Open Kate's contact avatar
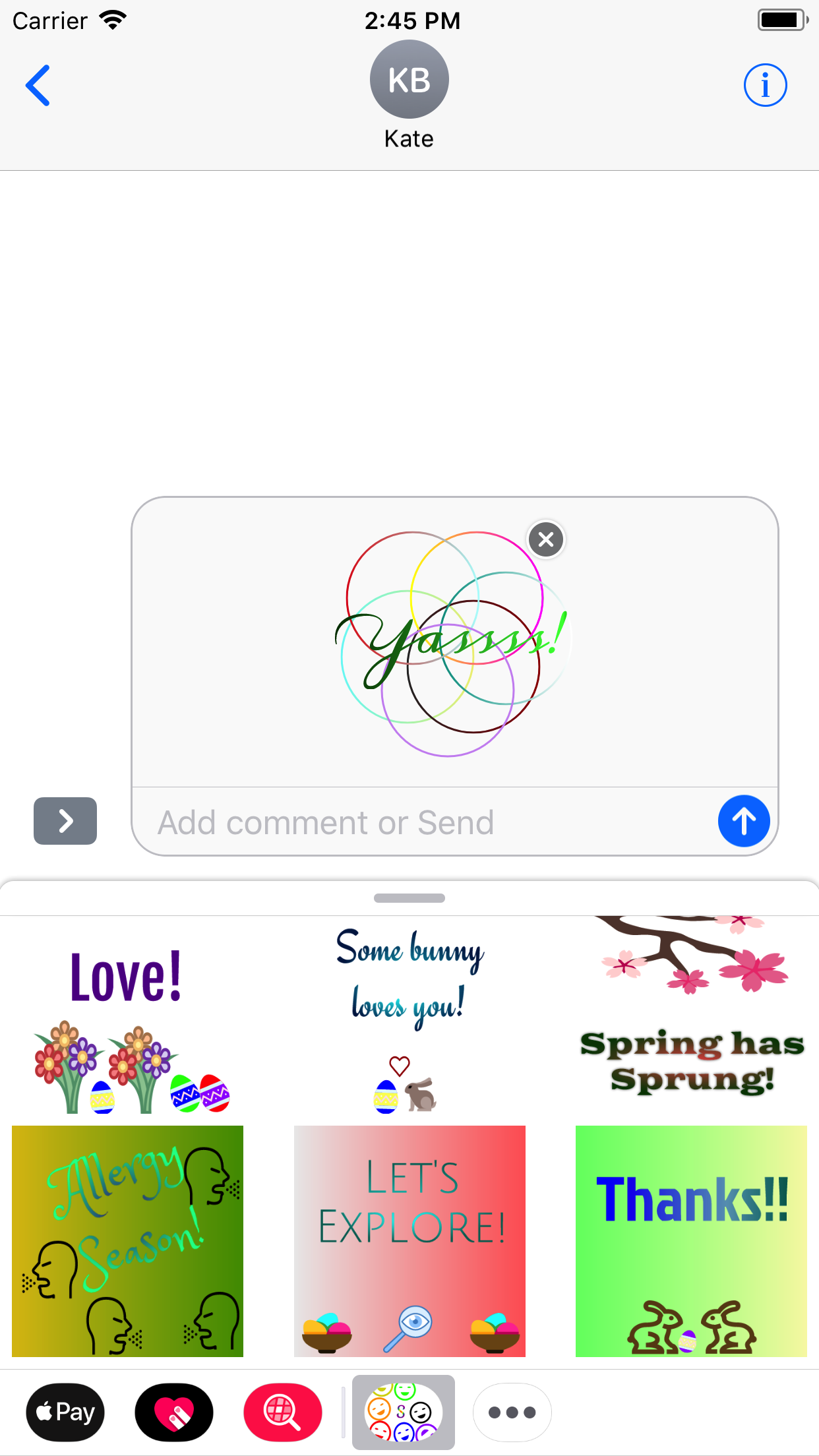The image size is (819, 1456). coord(409,80)
